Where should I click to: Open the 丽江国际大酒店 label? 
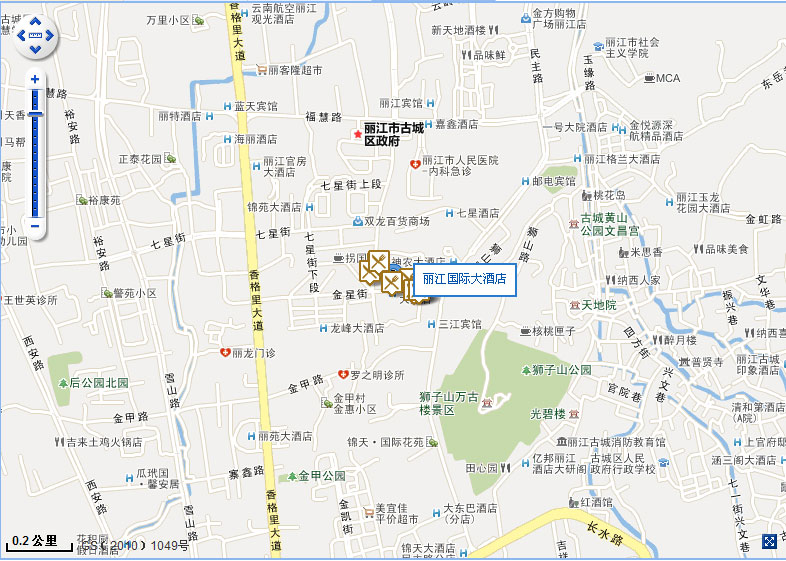(464, 280)
